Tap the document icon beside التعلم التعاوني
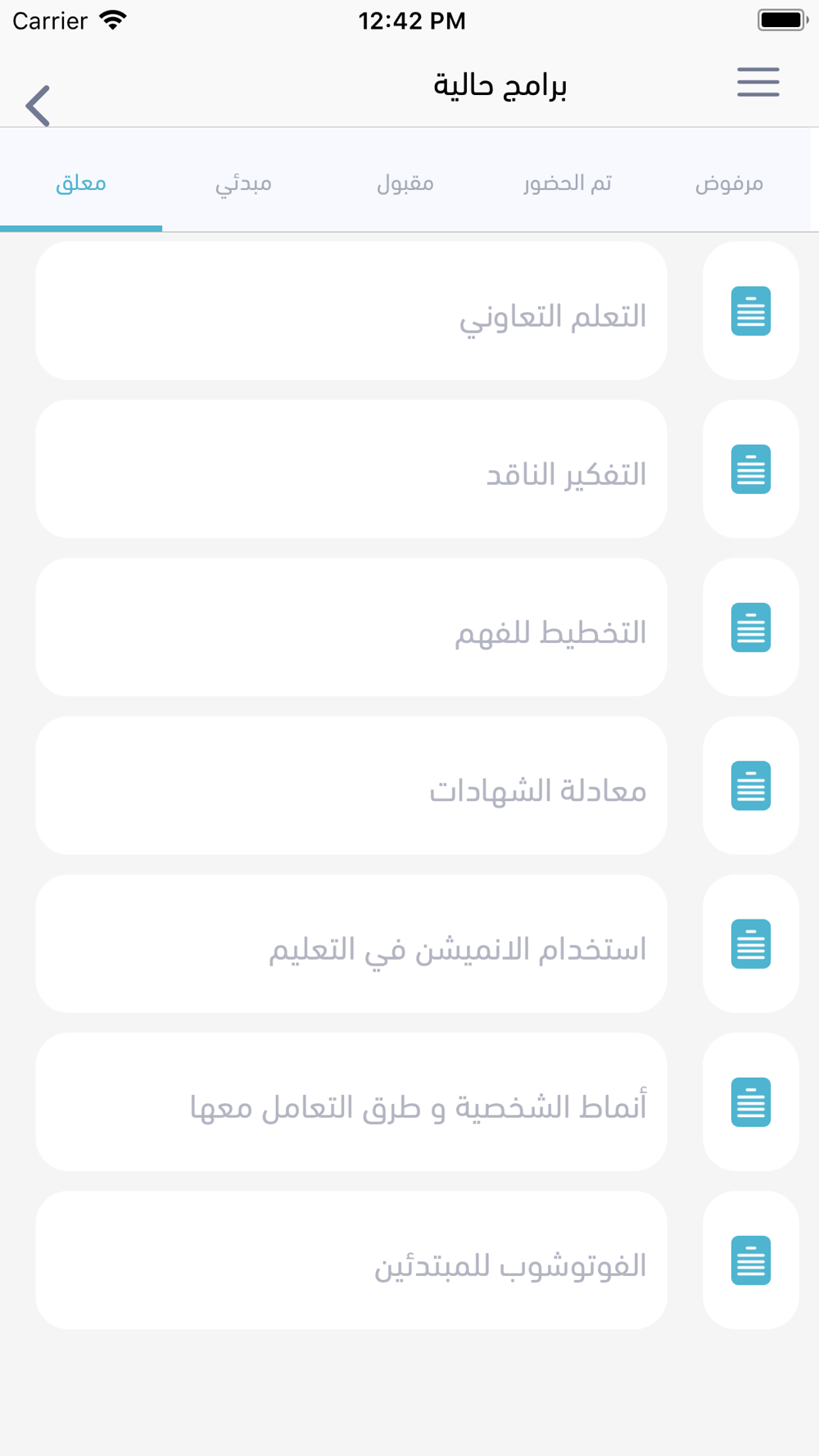The height and width of the screenshot is (1456, 819). coord(751,311)
